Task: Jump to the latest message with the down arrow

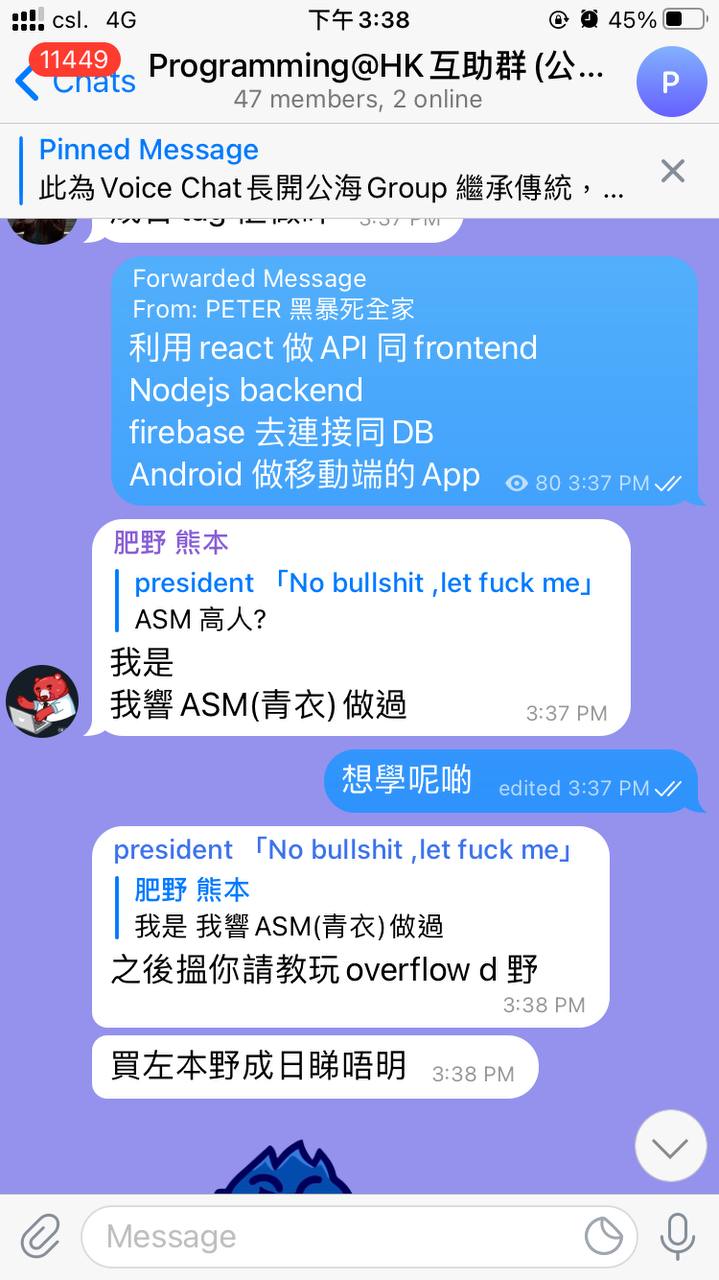Action: pyautogui.click(x=670, y=1146)
